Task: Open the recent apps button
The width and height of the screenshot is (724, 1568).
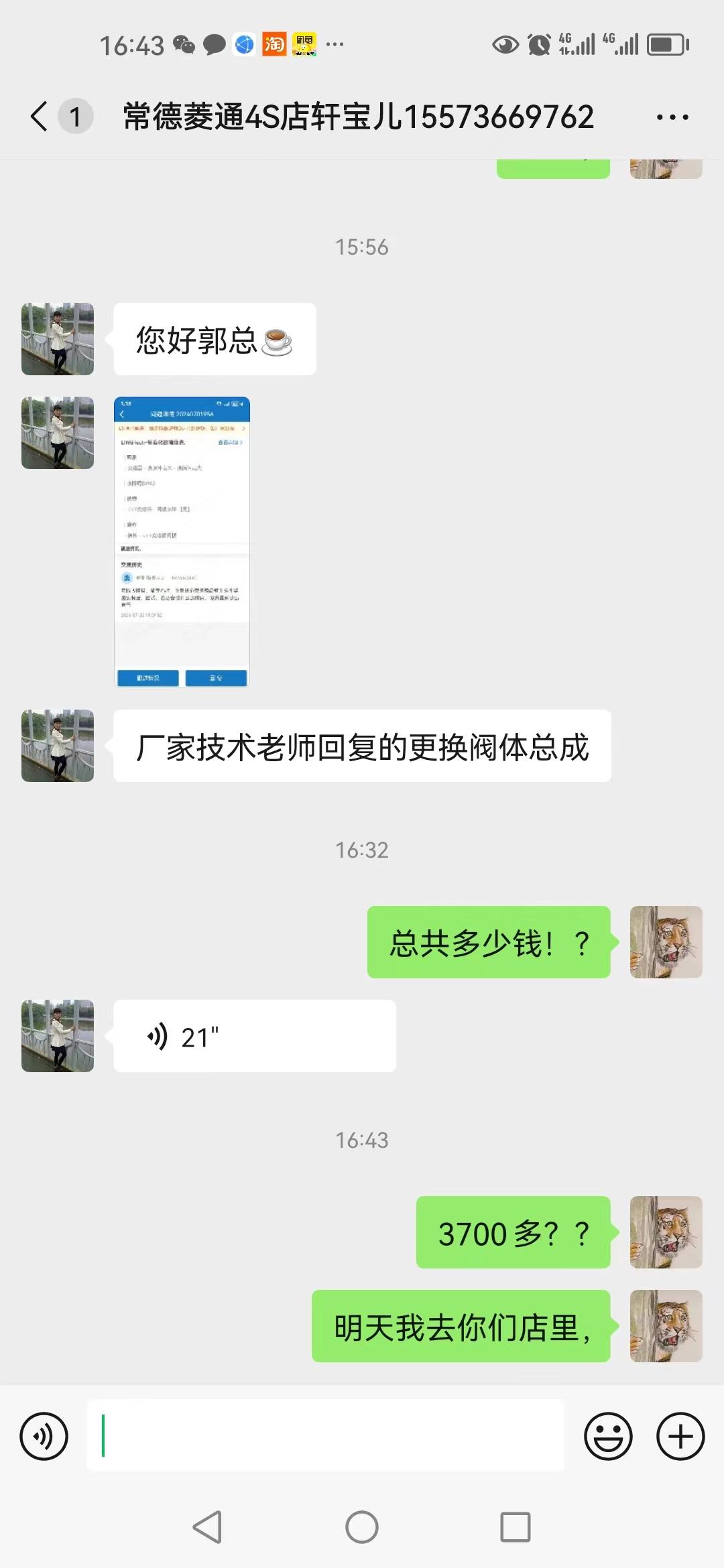Action: coord(515,1527)
